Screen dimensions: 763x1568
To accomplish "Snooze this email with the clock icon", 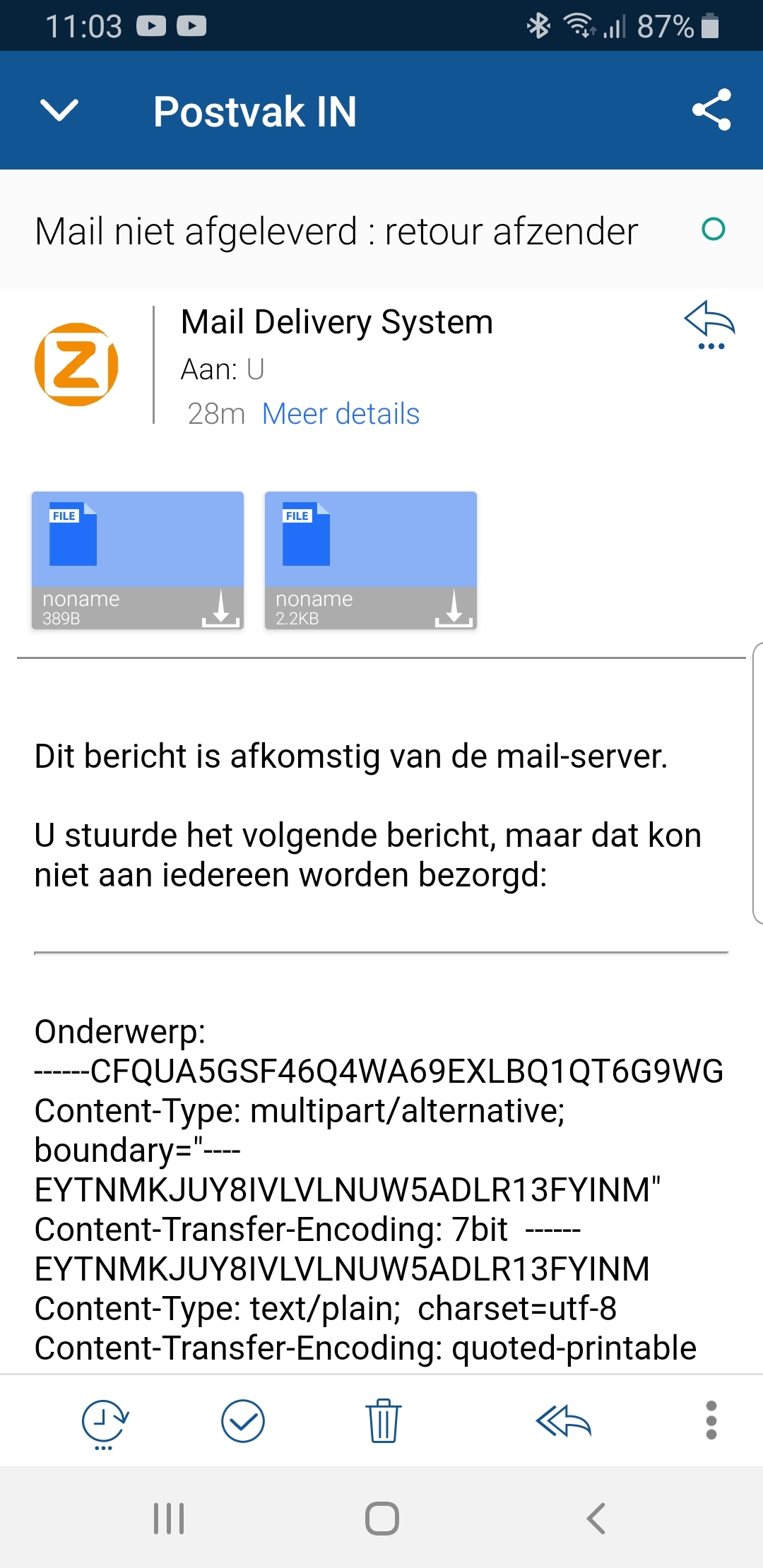I will pyautogui.click(x=105, y=1421).
